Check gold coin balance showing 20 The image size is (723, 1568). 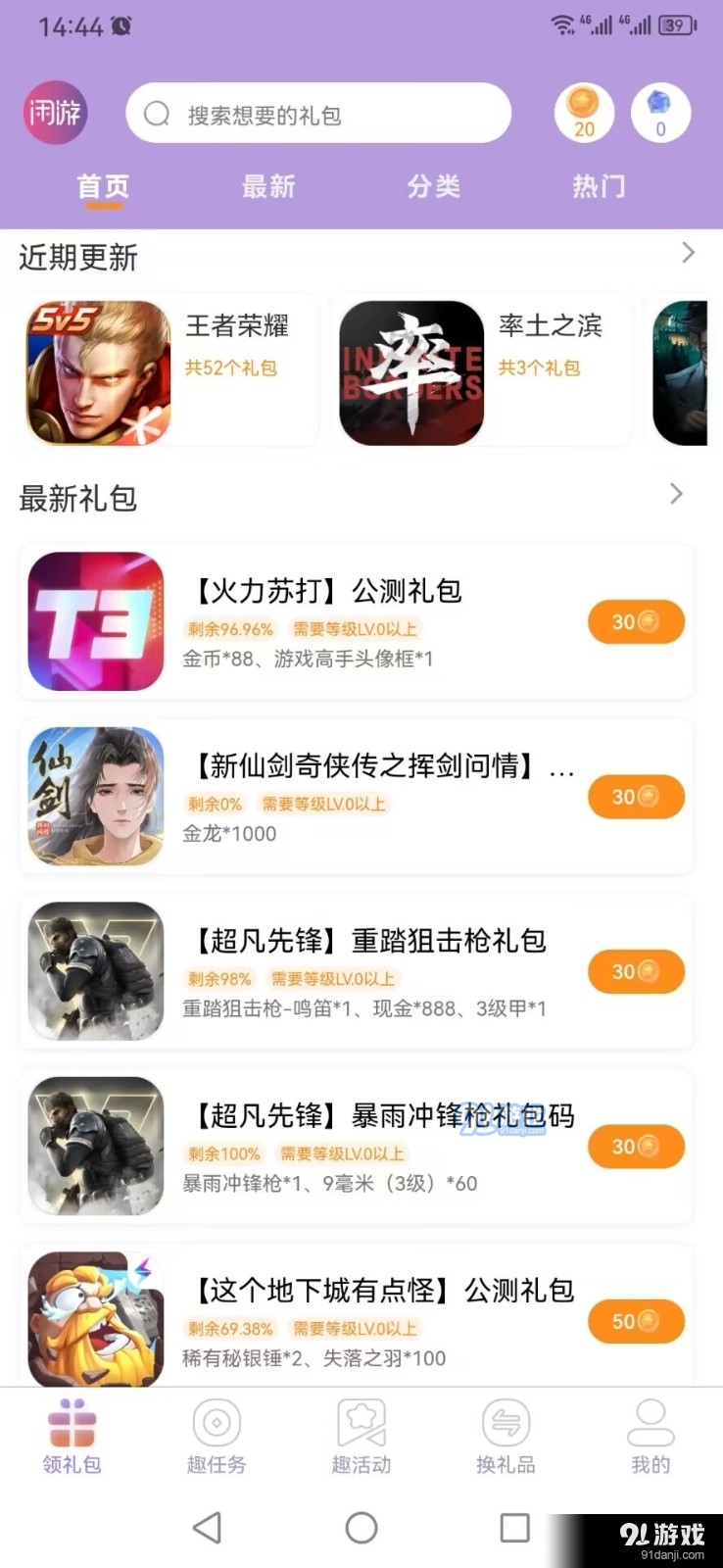coord(583,111)
